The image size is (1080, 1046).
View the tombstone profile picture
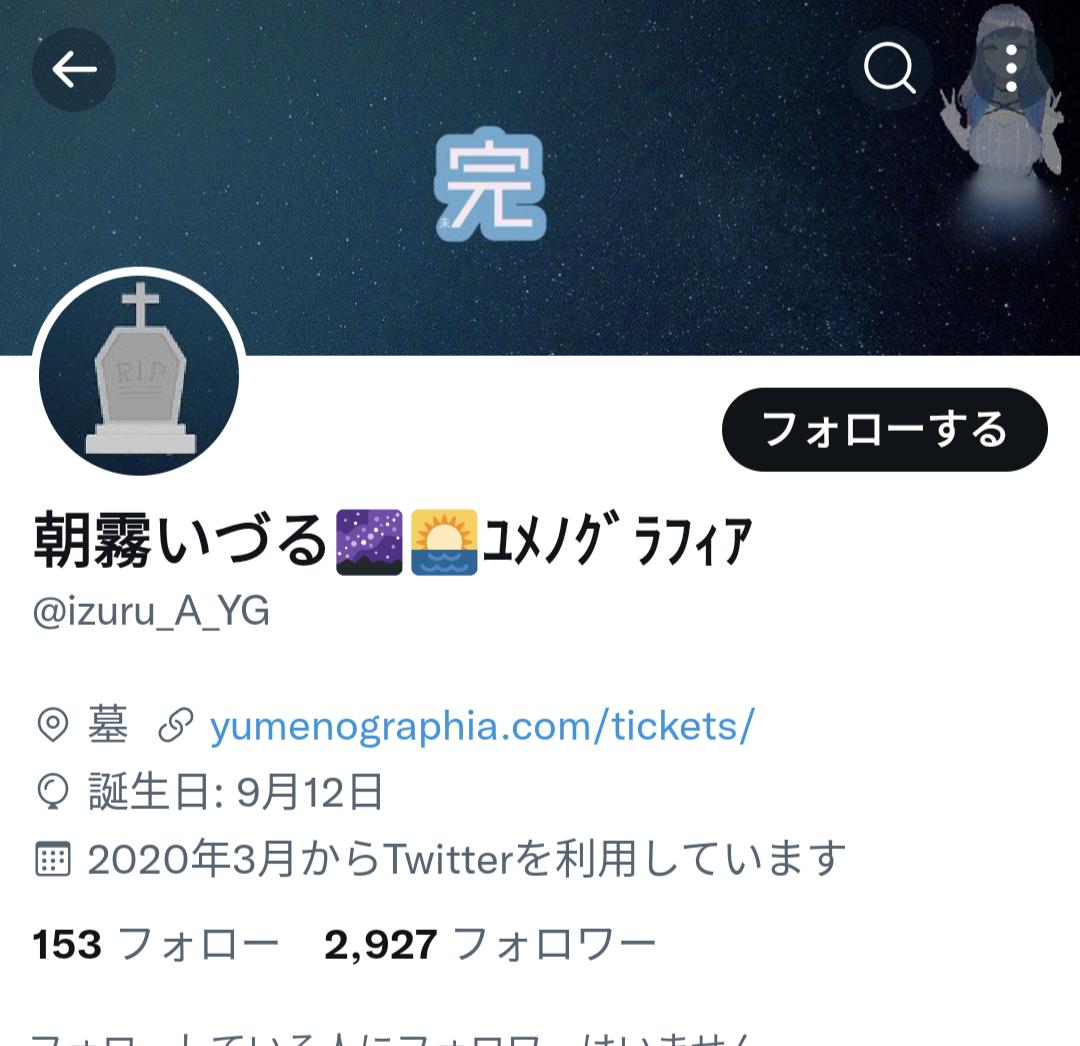click(x=139, y=375)
